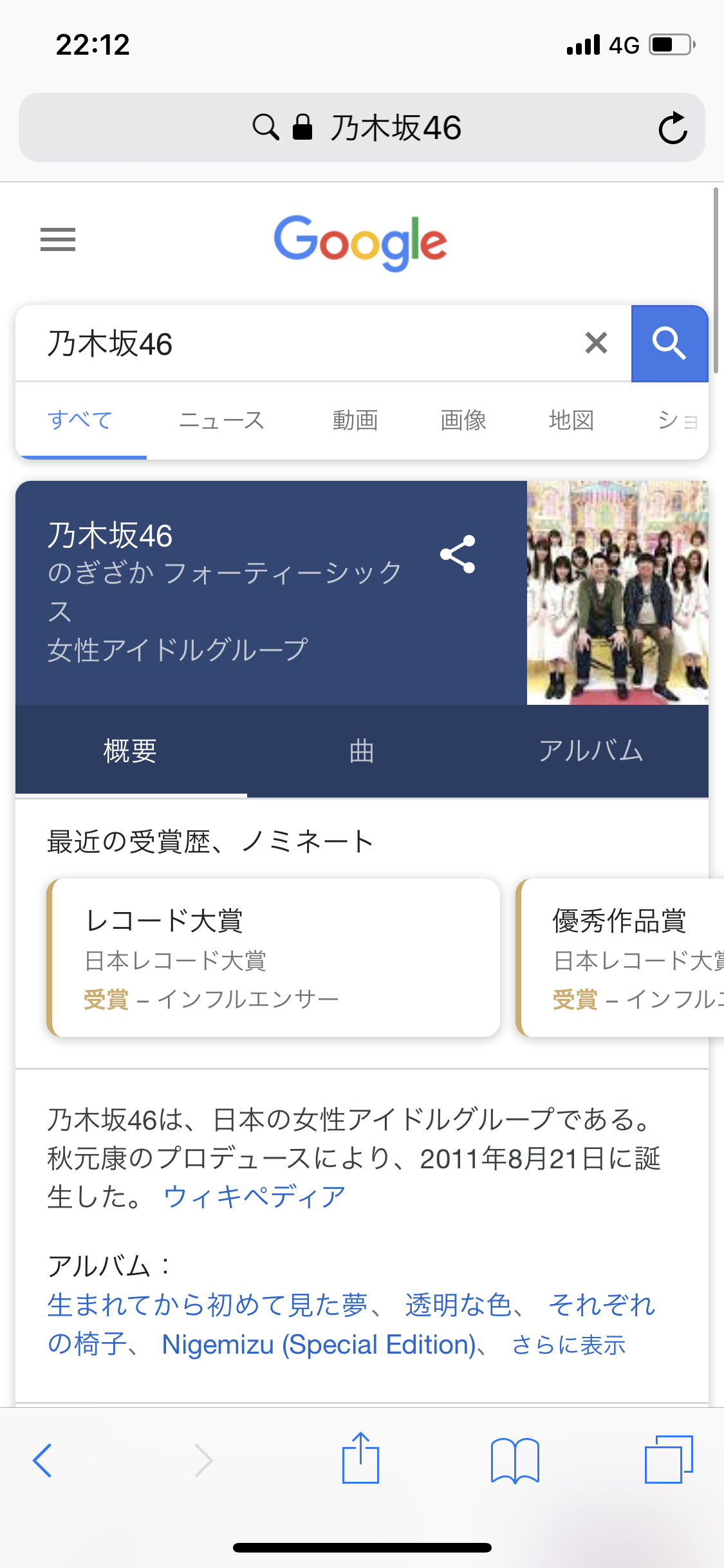The height and width of the screenshot is (1568, 724).
Task: Switch to the ニュース tab
Action: [x=221, y=420]
